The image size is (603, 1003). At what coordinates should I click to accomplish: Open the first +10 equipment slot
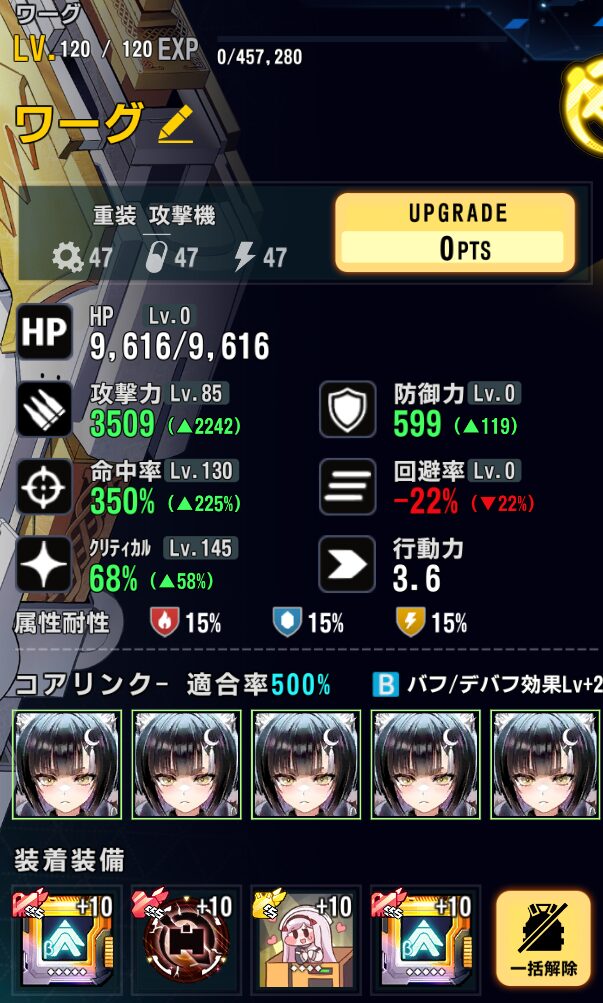[66, 944]
